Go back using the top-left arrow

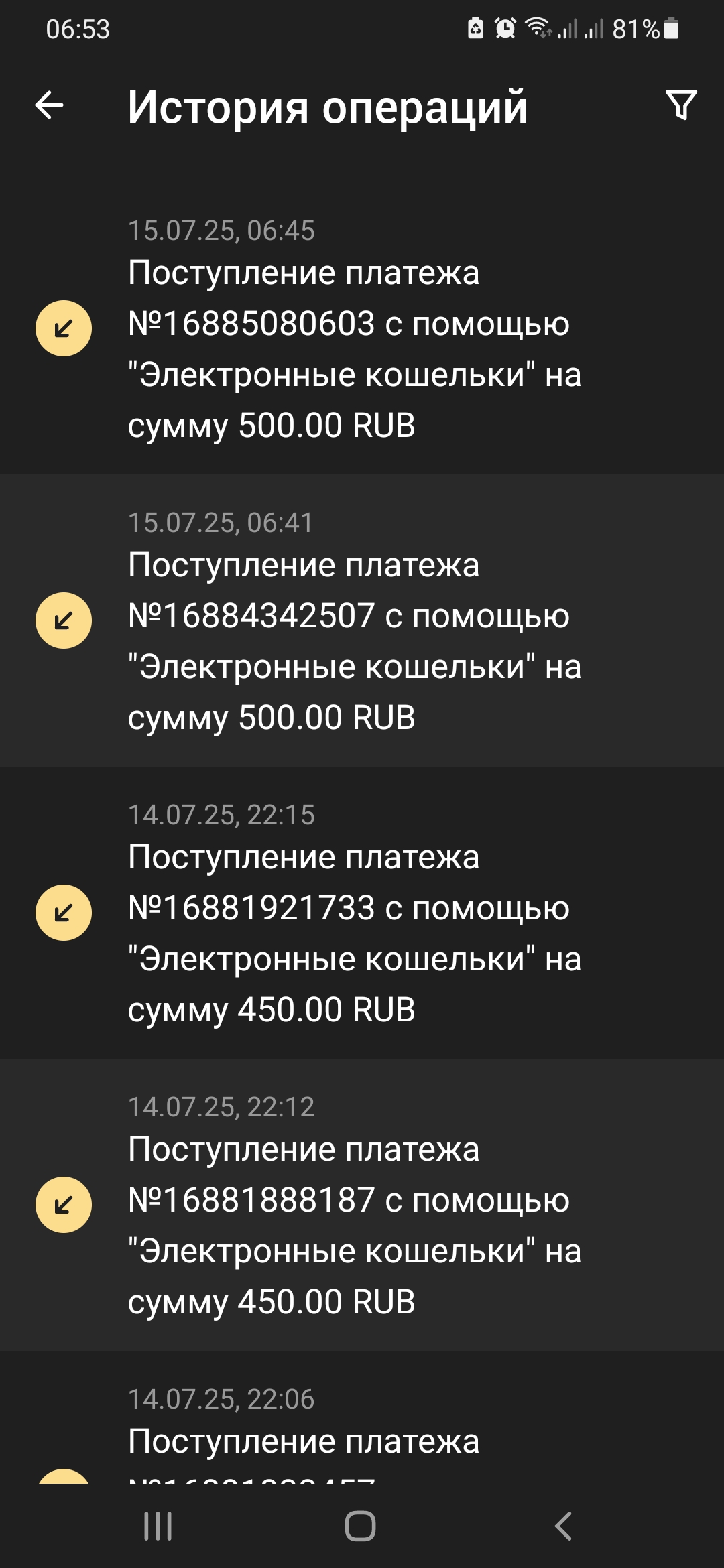click(49, 106)
